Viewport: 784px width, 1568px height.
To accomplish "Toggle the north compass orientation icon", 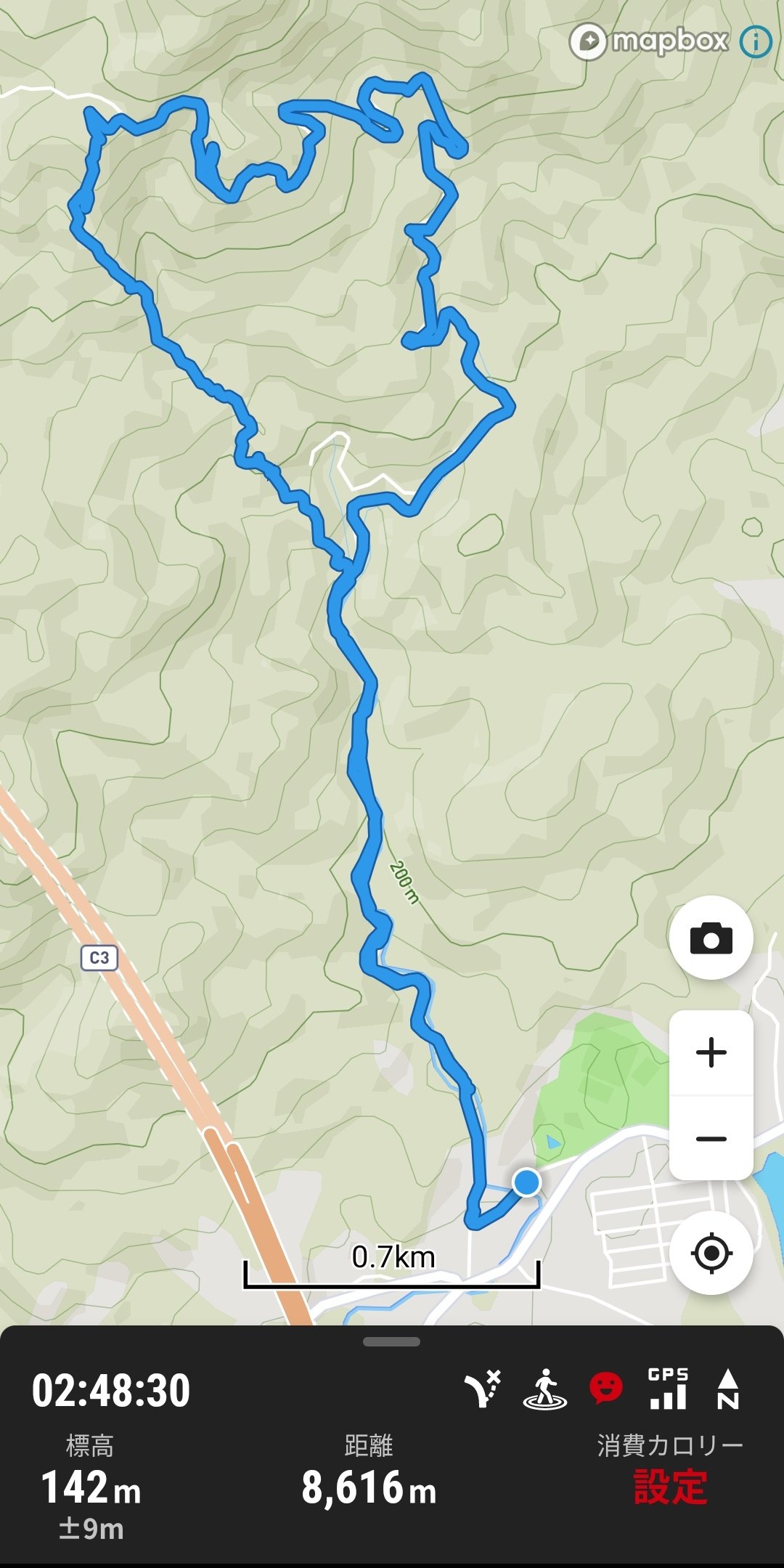I will point(728,1389).
